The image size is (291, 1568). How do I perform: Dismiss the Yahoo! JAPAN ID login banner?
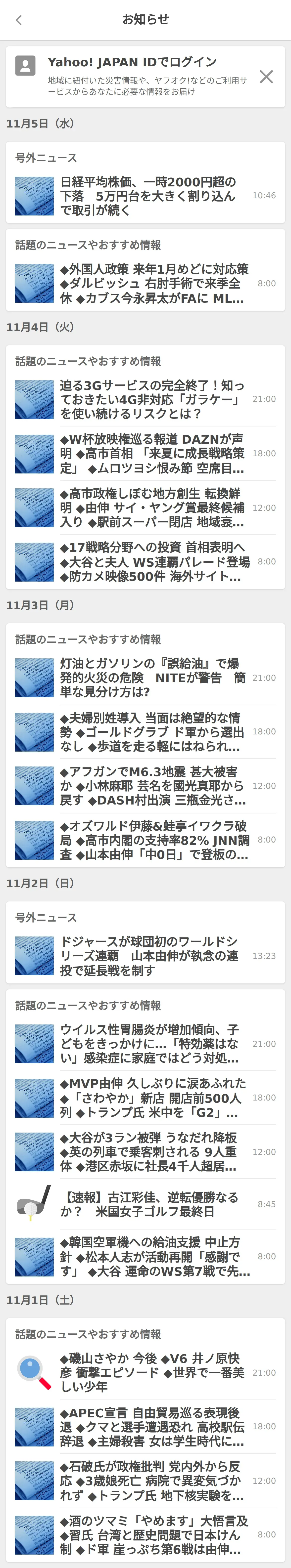point(266,77)
